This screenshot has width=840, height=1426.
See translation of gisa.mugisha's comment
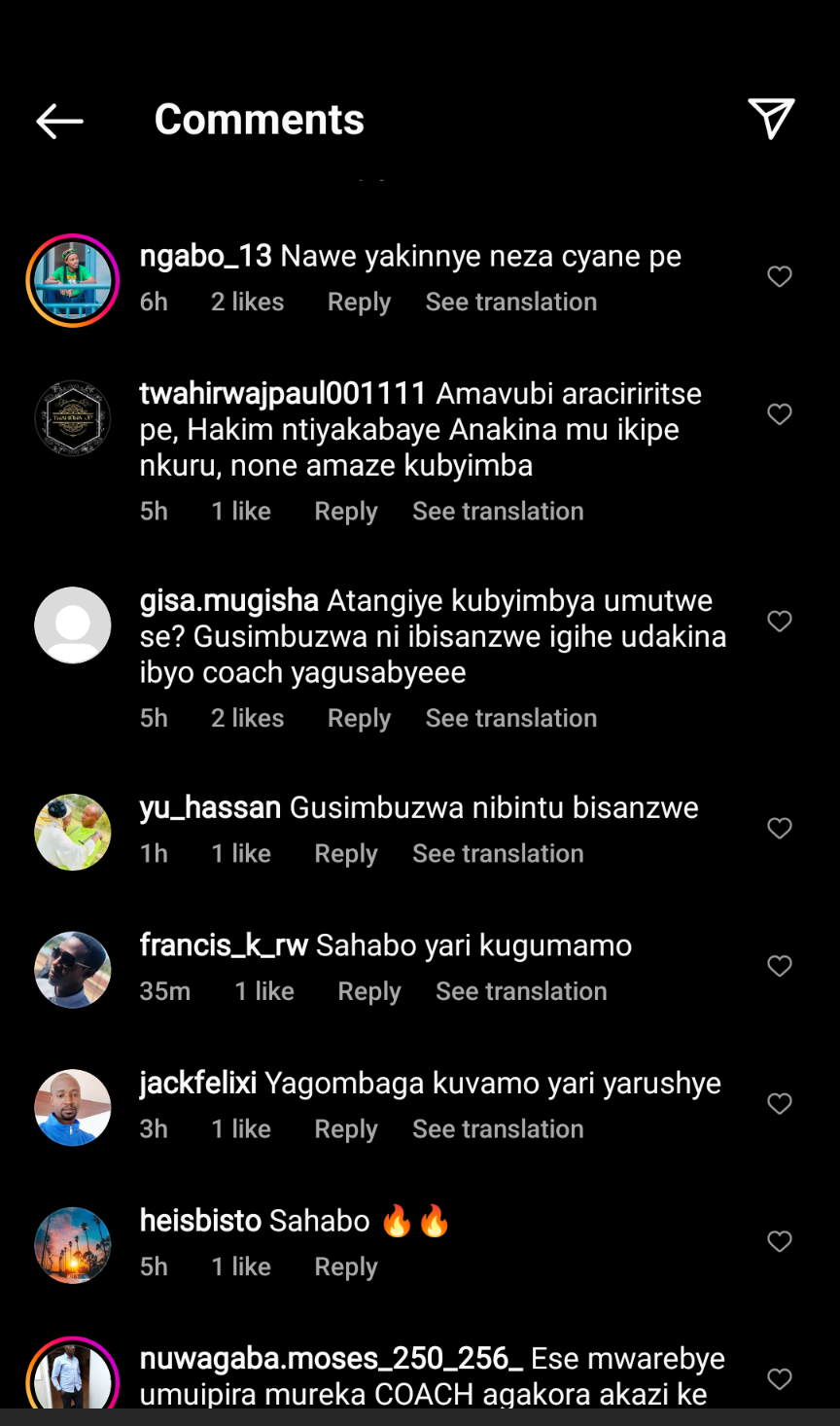pos(510,719)
